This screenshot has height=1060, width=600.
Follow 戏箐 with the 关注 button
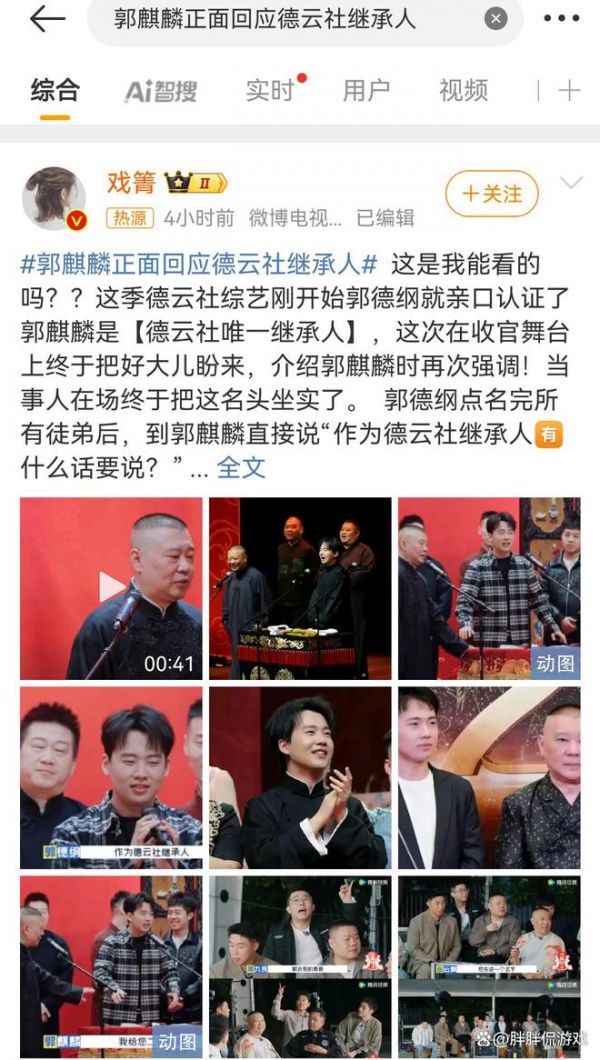pos(491,194)
